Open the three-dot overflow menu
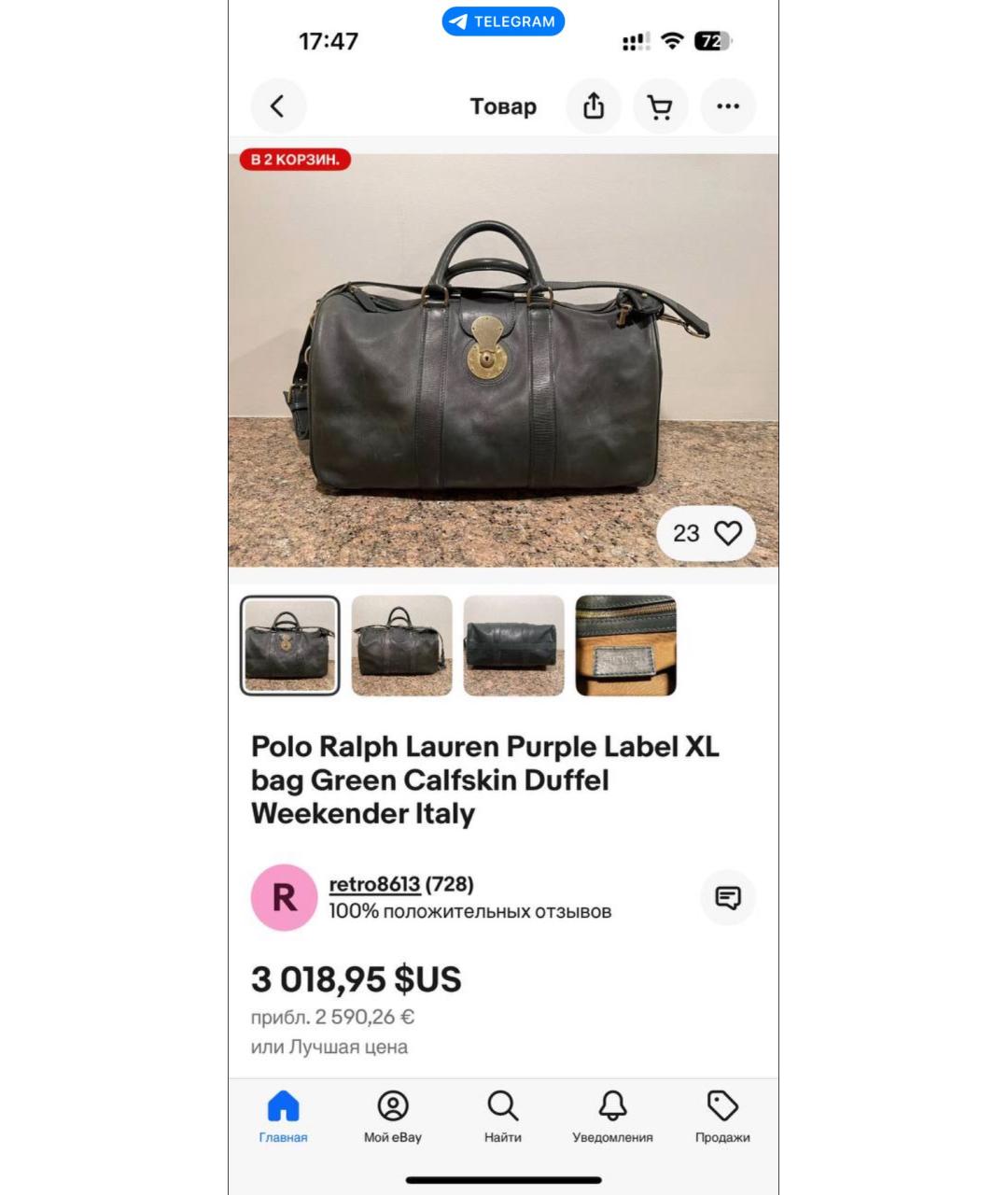This screenshot has height=1195, width=1008. click(x=727, y=106)
